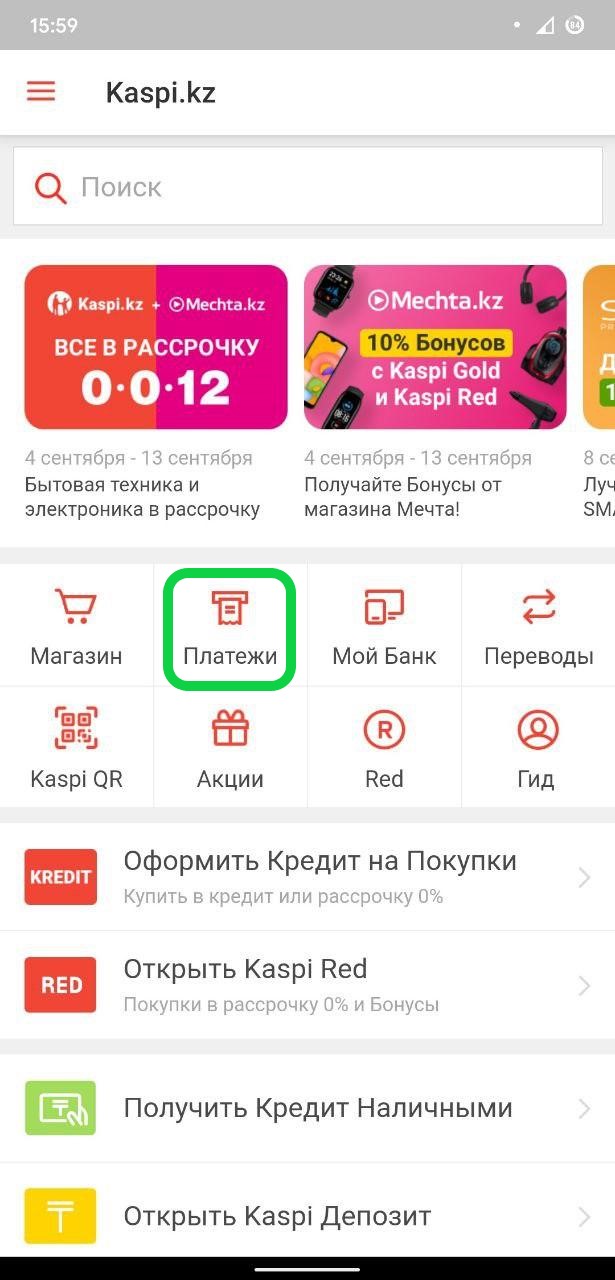Tap Открыть Kaspi Red row
Screen dimensions: 615x1280
click(x=307, y=985)
